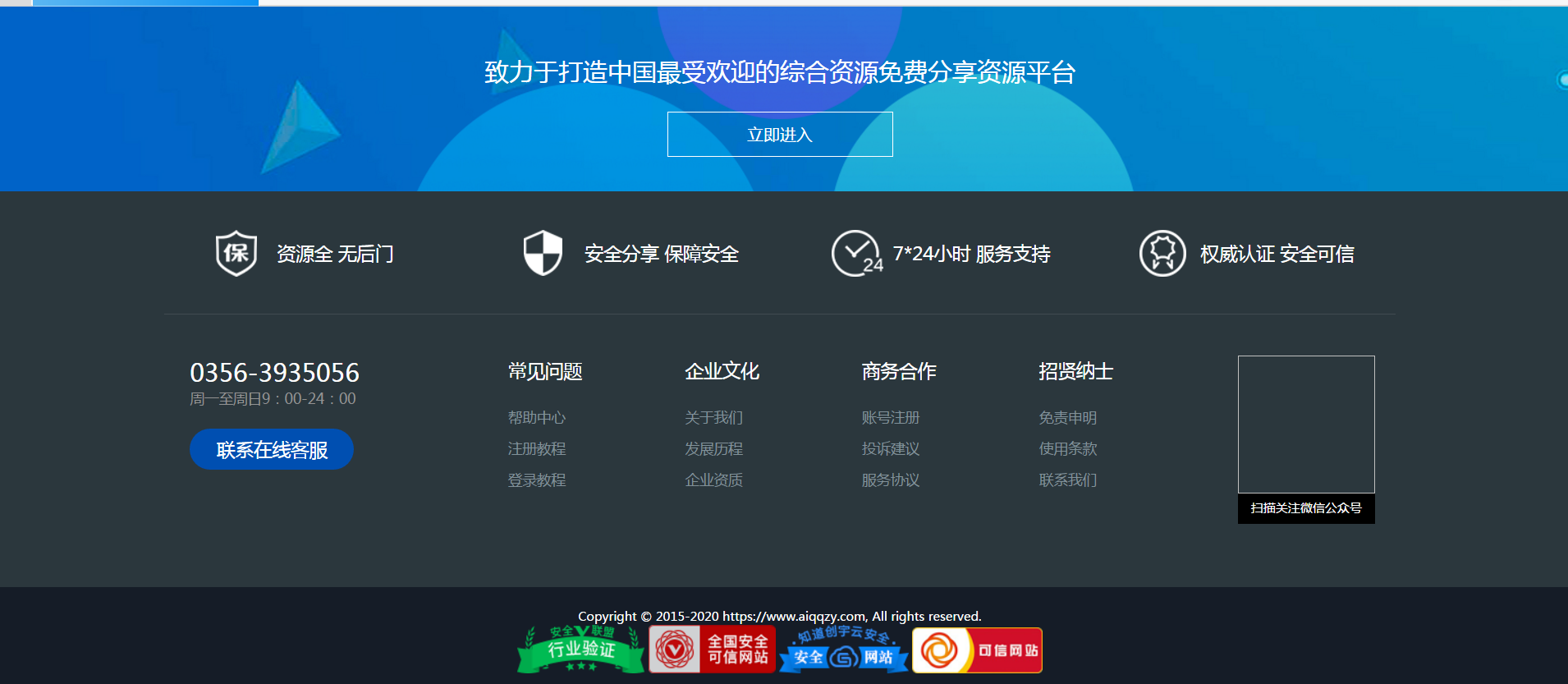The width and height of the screenshot is (1568, 684).
Task: Open the 登录教程 link
Action: [537, 480]
